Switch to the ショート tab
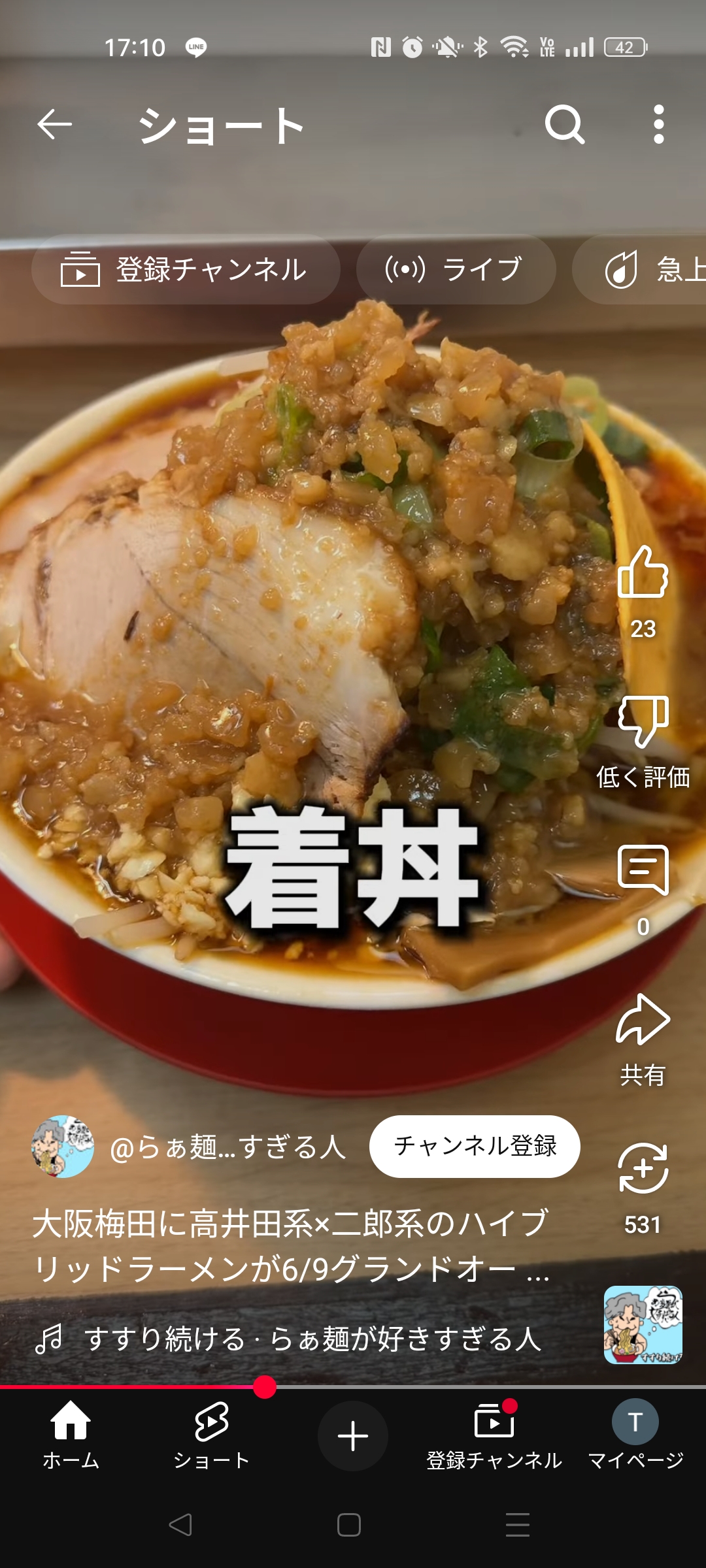The width and height of the screenshot is (706, 1568). 211,1435
